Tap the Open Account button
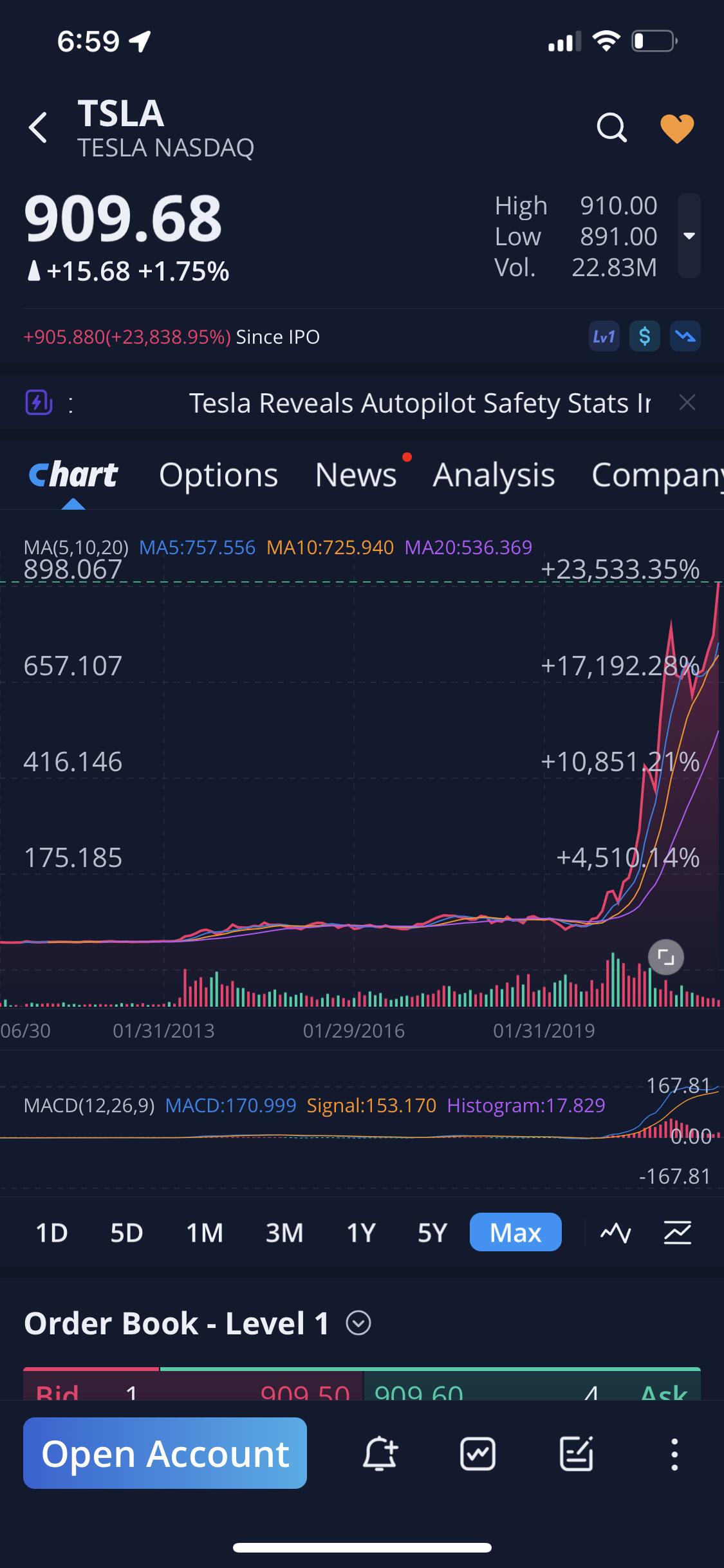 tap(165, 1453)
